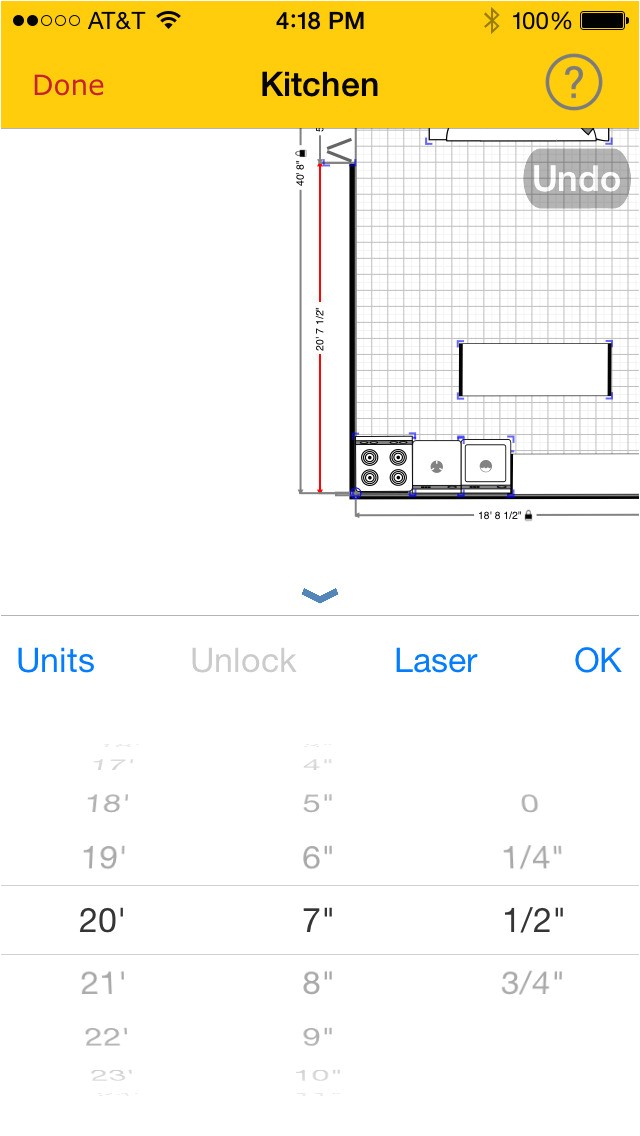Confirm the dimension with OK
The image size is (640, 1136).
(x=598, y=661)
